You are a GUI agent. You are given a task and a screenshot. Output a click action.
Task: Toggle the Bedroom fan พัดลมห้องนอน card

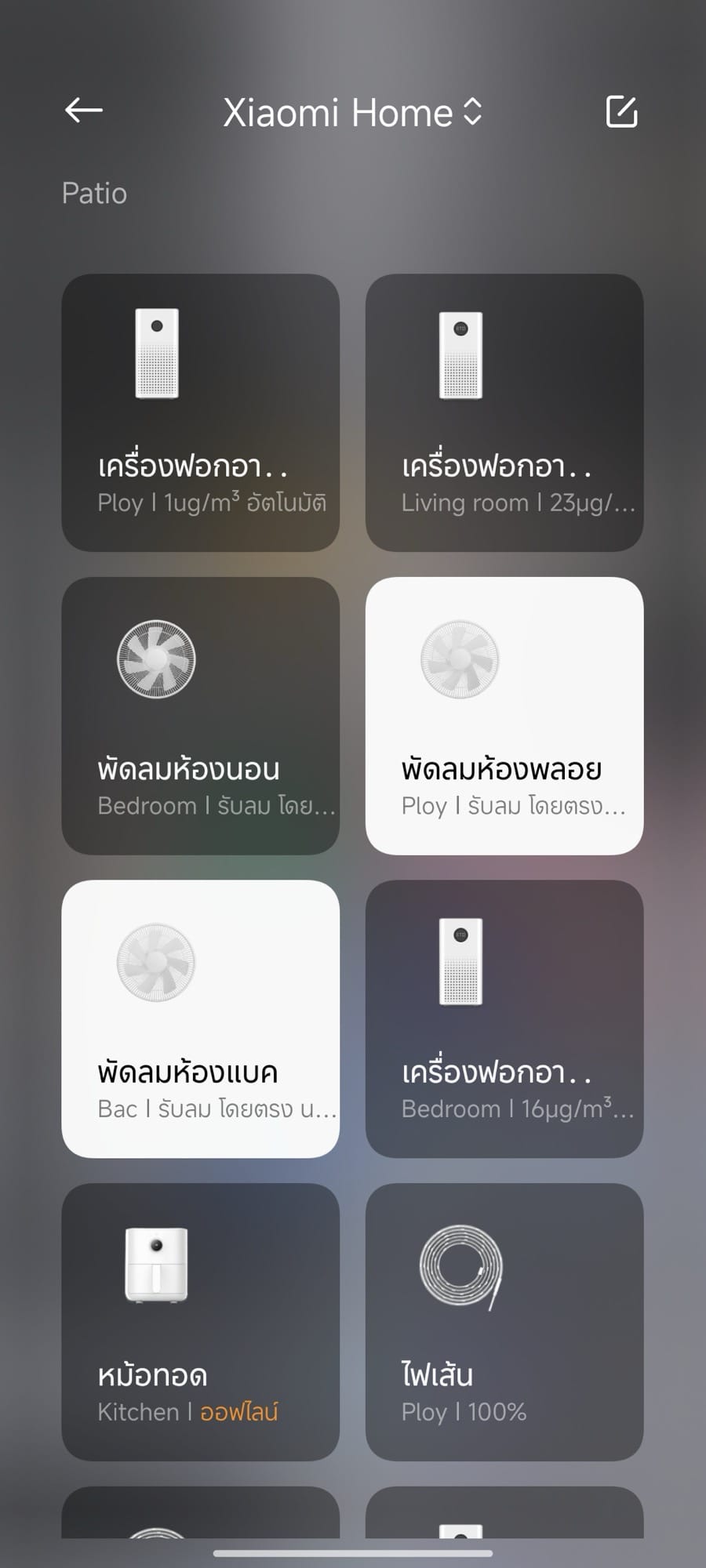click(201, 716)
